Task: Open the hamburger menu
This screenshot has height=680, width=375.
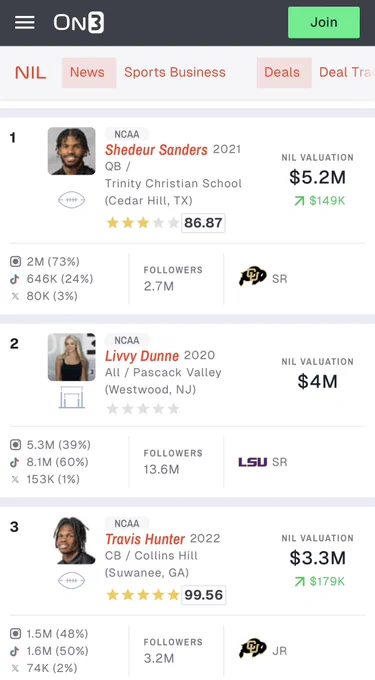Action: tap(25, 23)
